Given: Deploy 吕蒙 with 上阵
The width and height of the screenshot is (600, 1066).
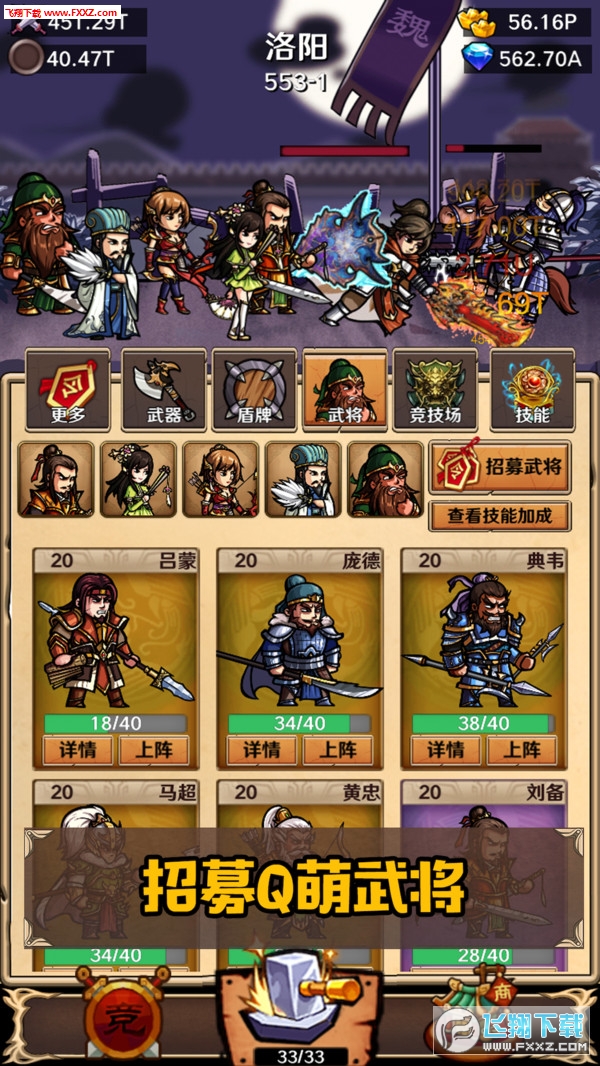Looking at the screenshot, I should (x=154, y=749).
